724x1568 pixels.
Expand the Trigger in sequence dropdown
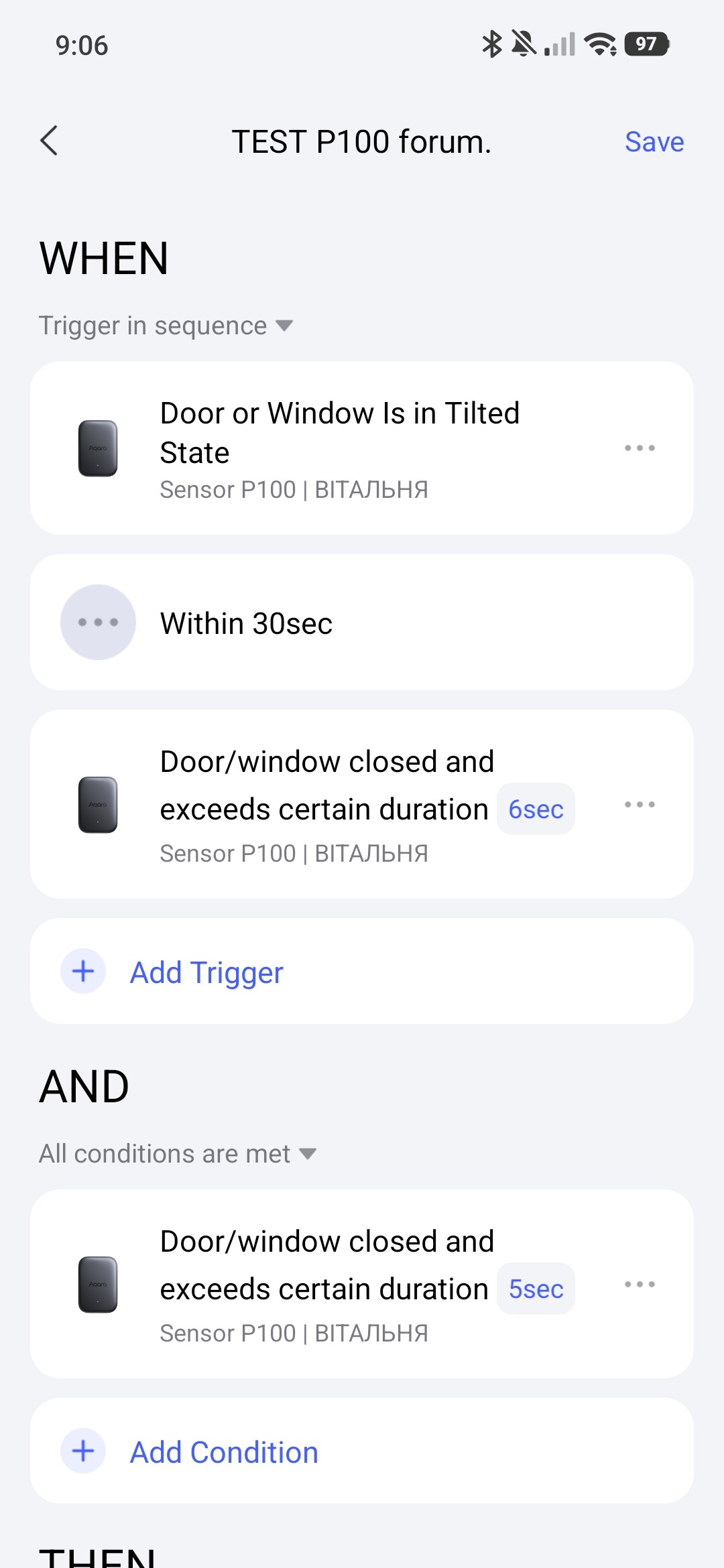tap(166, 326)
